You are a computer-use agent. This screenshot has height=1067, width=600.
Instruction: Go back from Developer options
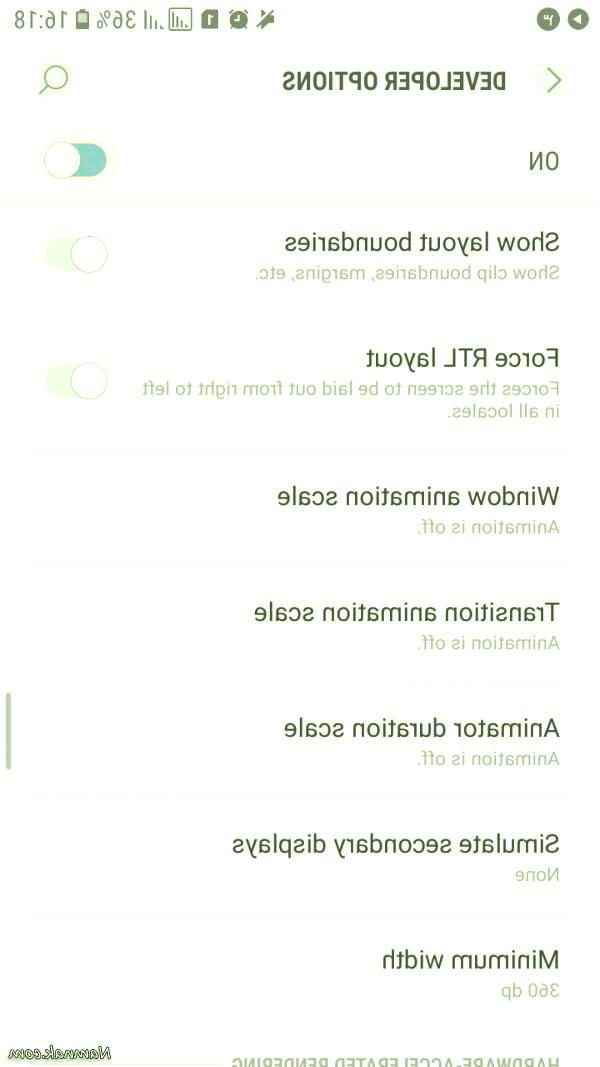click(x=553, y=81)
